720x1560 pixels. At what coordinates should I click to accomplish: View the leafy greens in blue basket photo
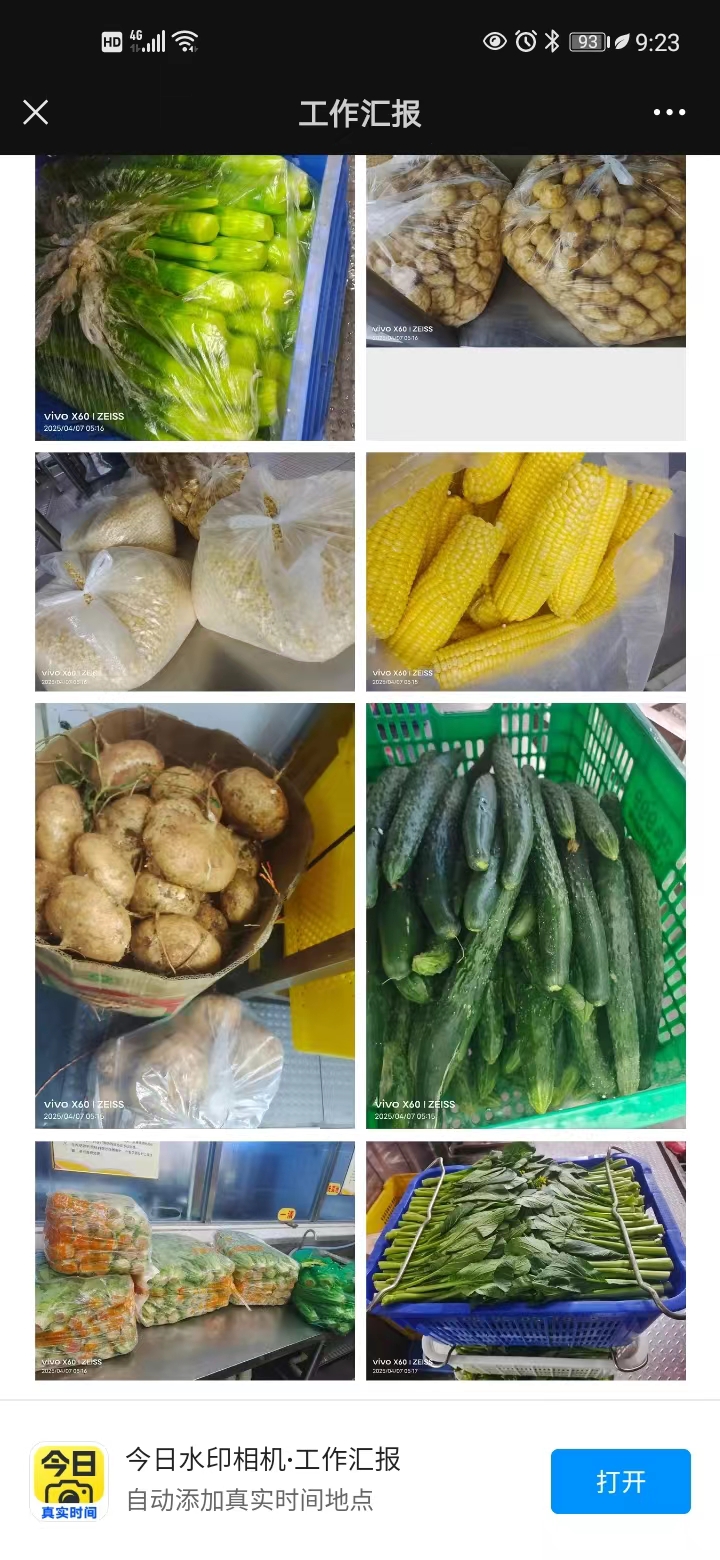coord(526,1260)
